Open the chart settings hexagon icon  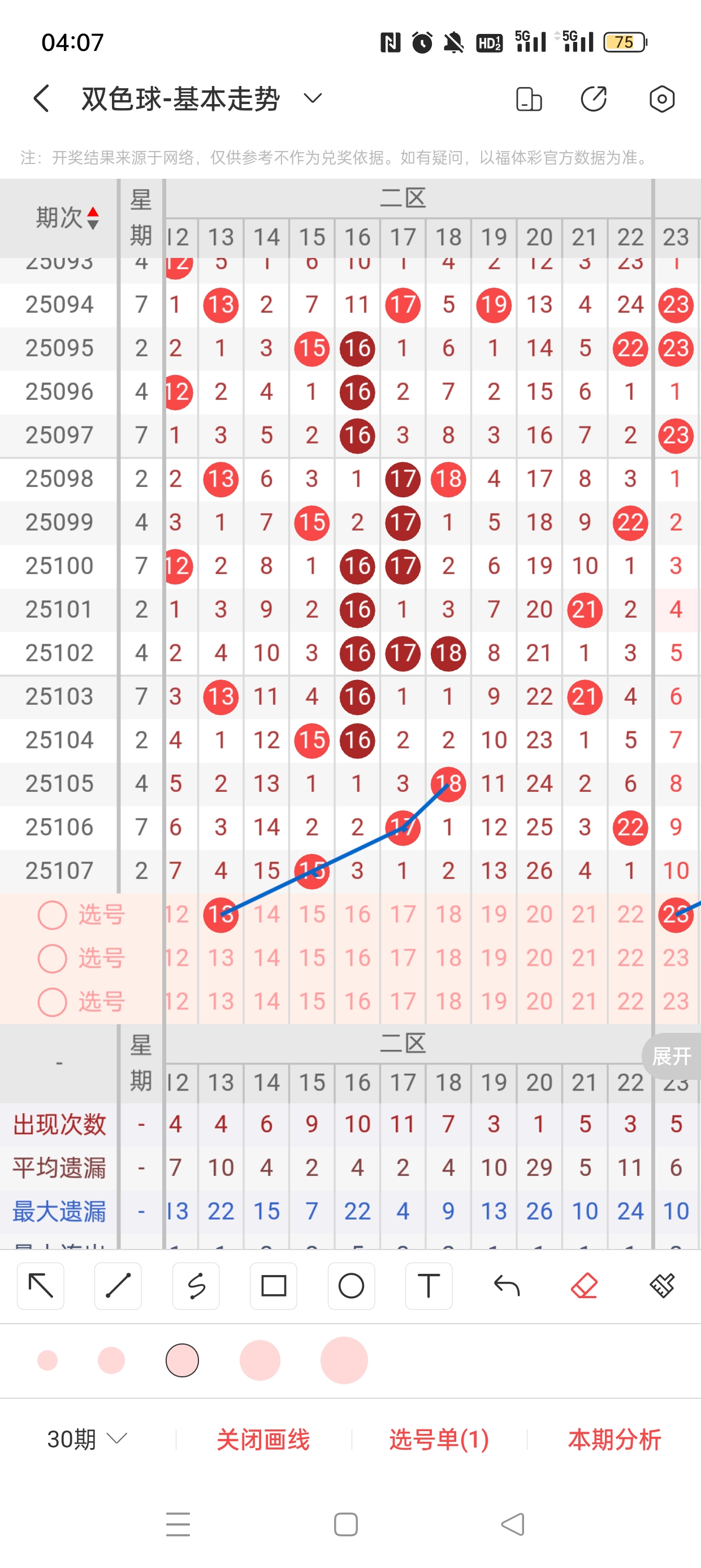click(x=661, y=98)
